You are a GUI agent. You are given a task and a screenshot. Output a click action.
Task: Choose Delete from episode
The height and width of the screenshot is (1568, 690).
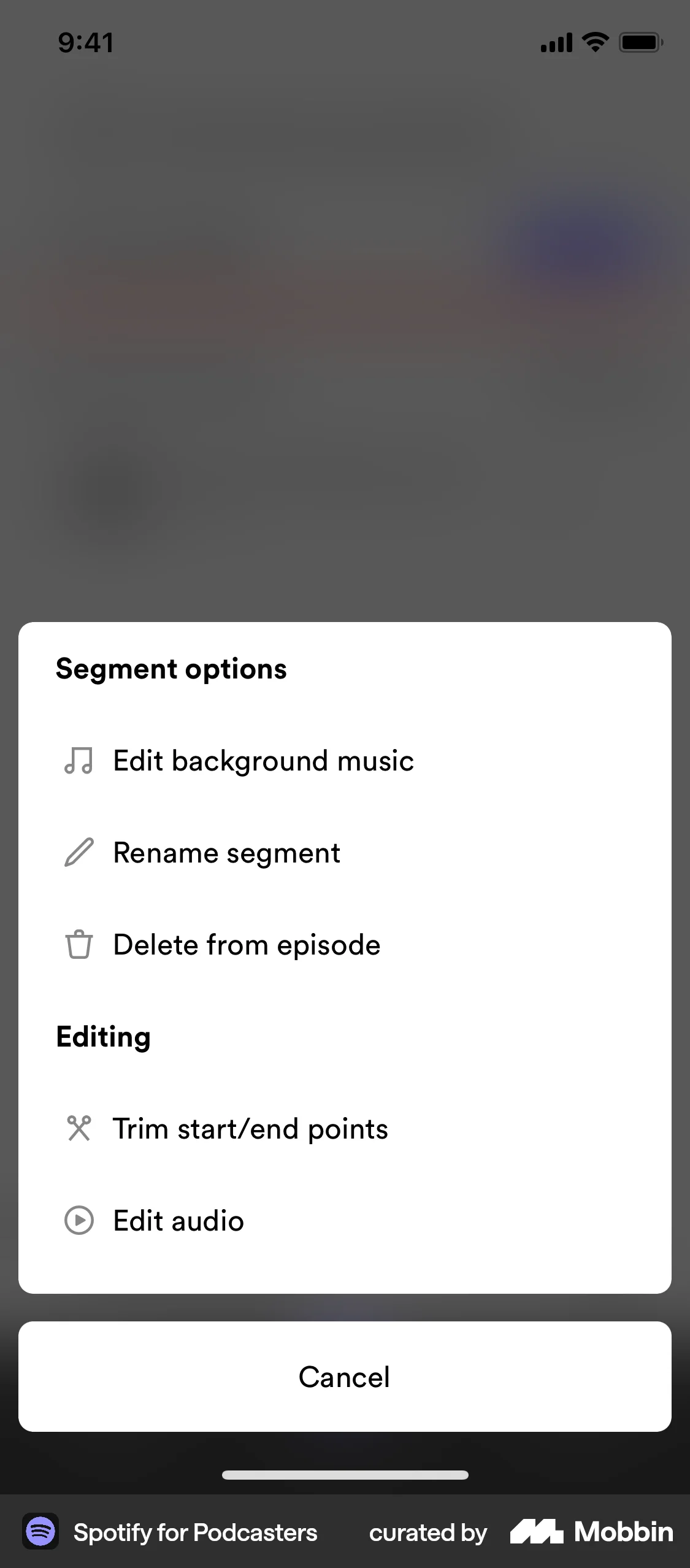tap(246, 945)
